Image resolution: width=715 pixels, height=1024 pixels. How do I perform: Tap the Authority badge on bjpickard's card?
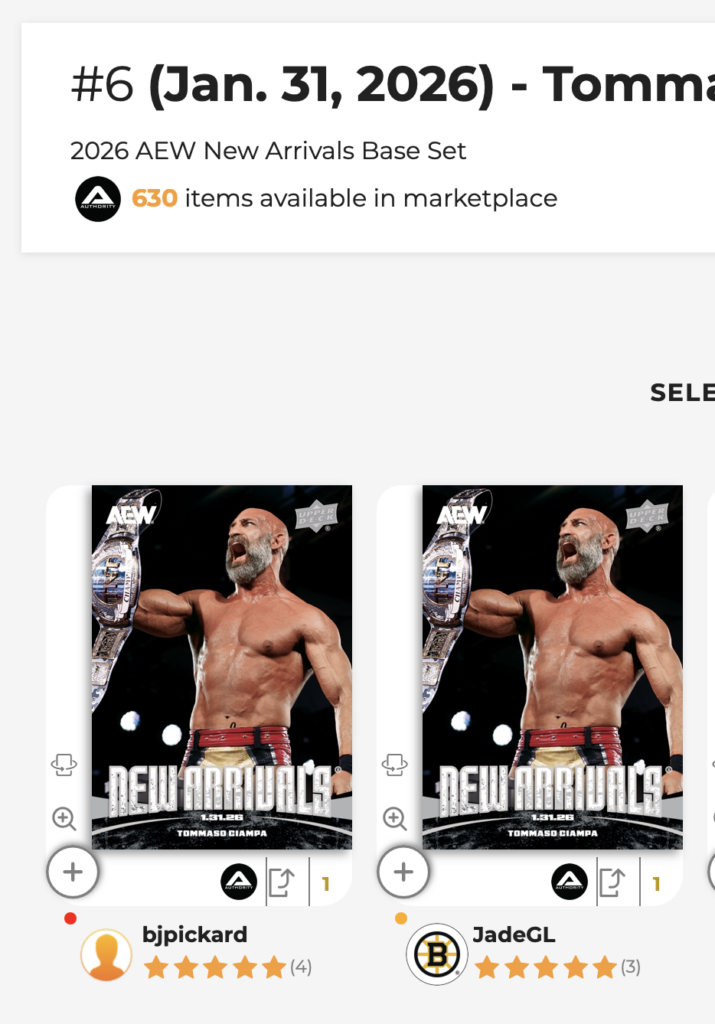[x=239, y=882]
